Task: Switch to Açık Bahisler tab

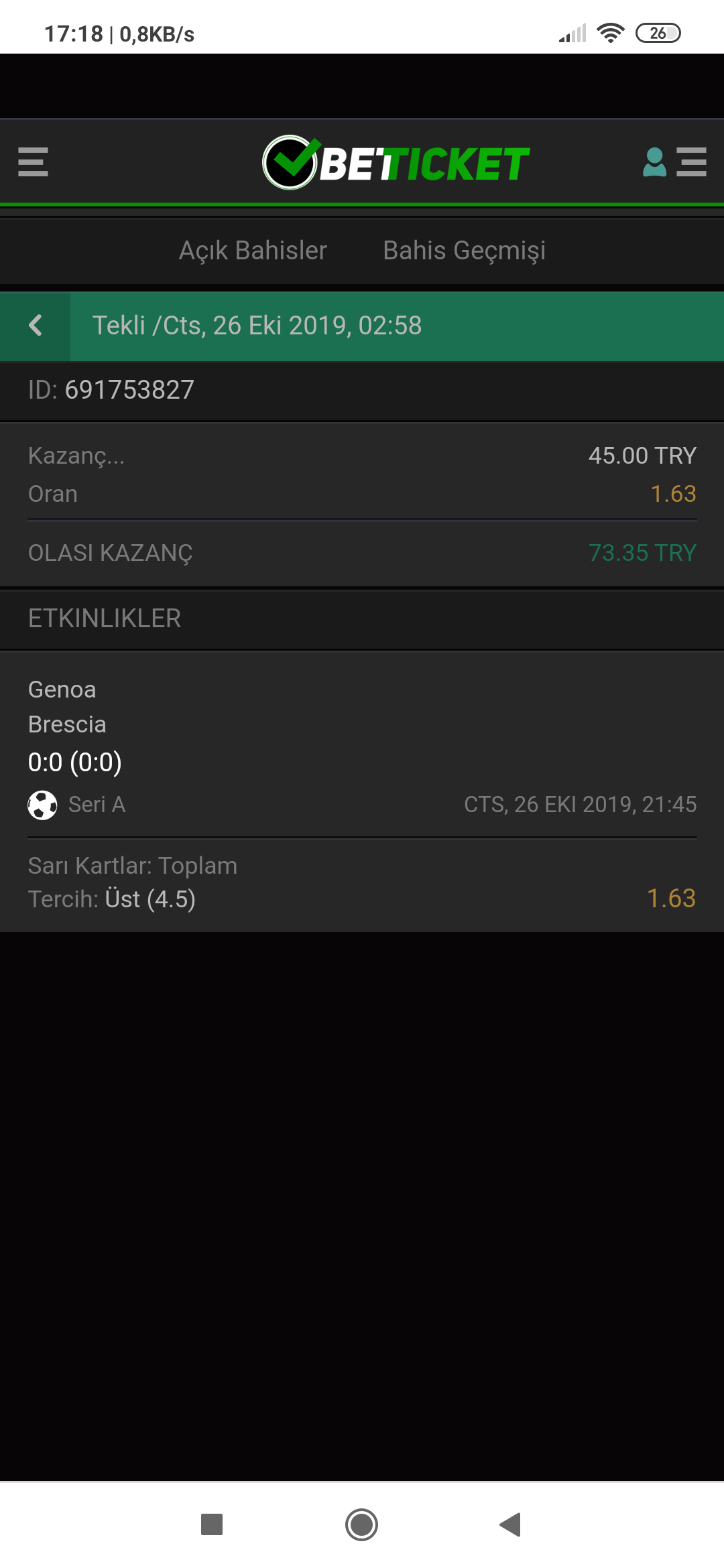Action: coord(253,251)
